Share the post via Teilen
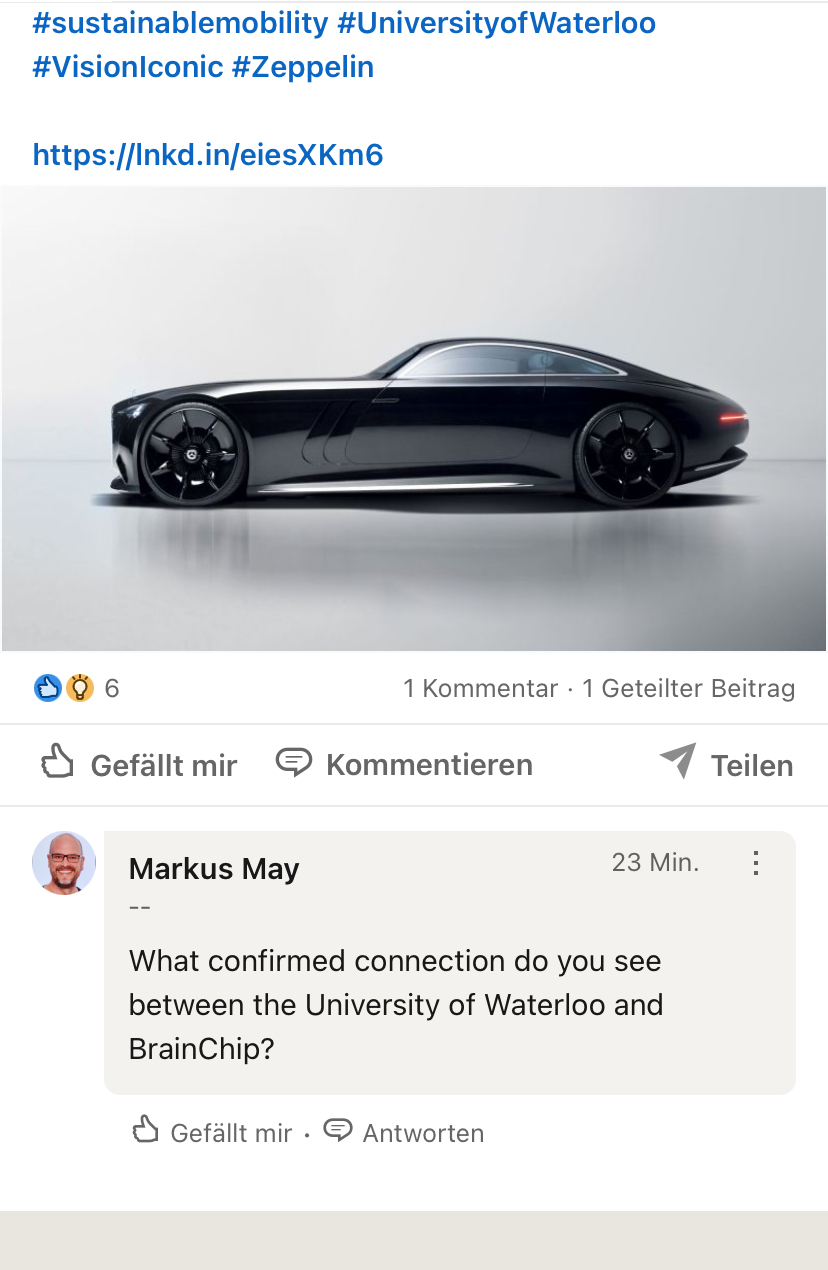This screenshot has width=828, height=1270. tap(727, 765)
